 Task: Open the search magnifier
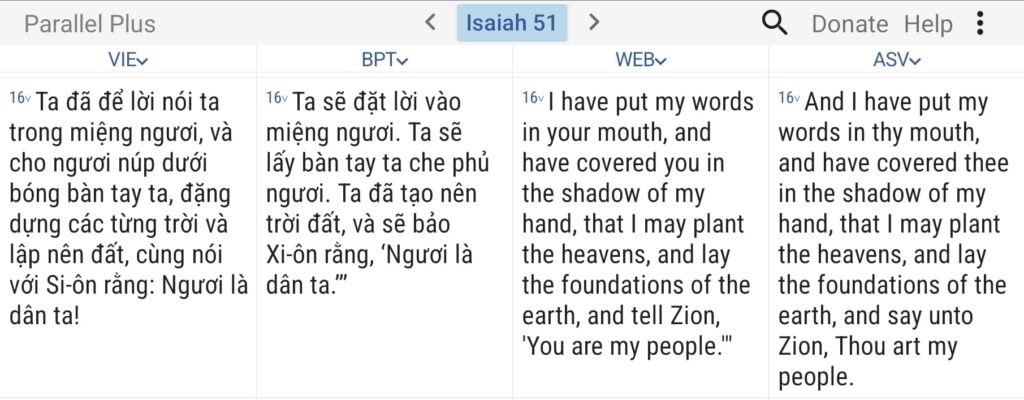coord(774,22)
